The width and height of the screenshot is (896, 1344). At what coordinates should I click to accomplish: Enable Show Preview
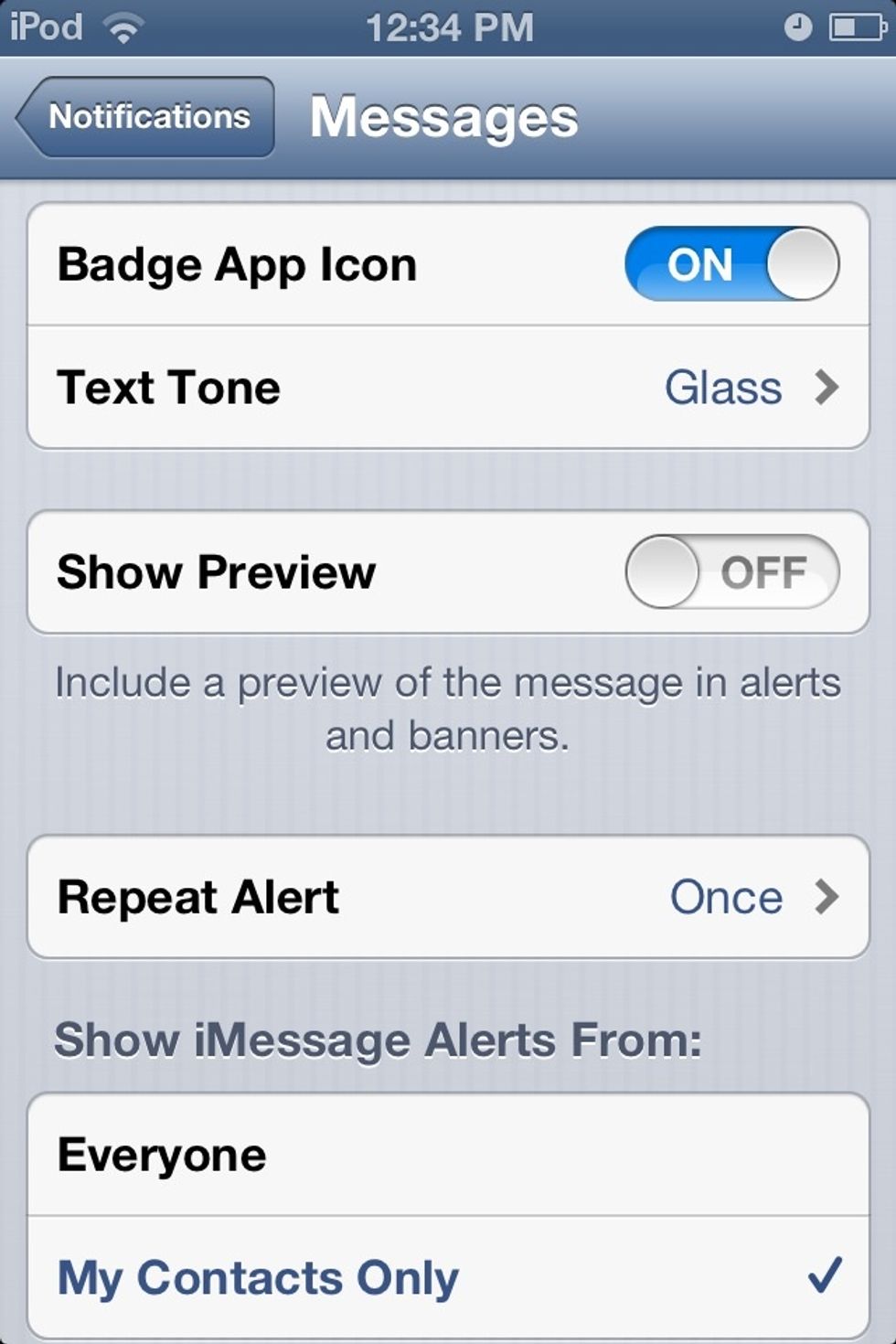coord(731,572)
